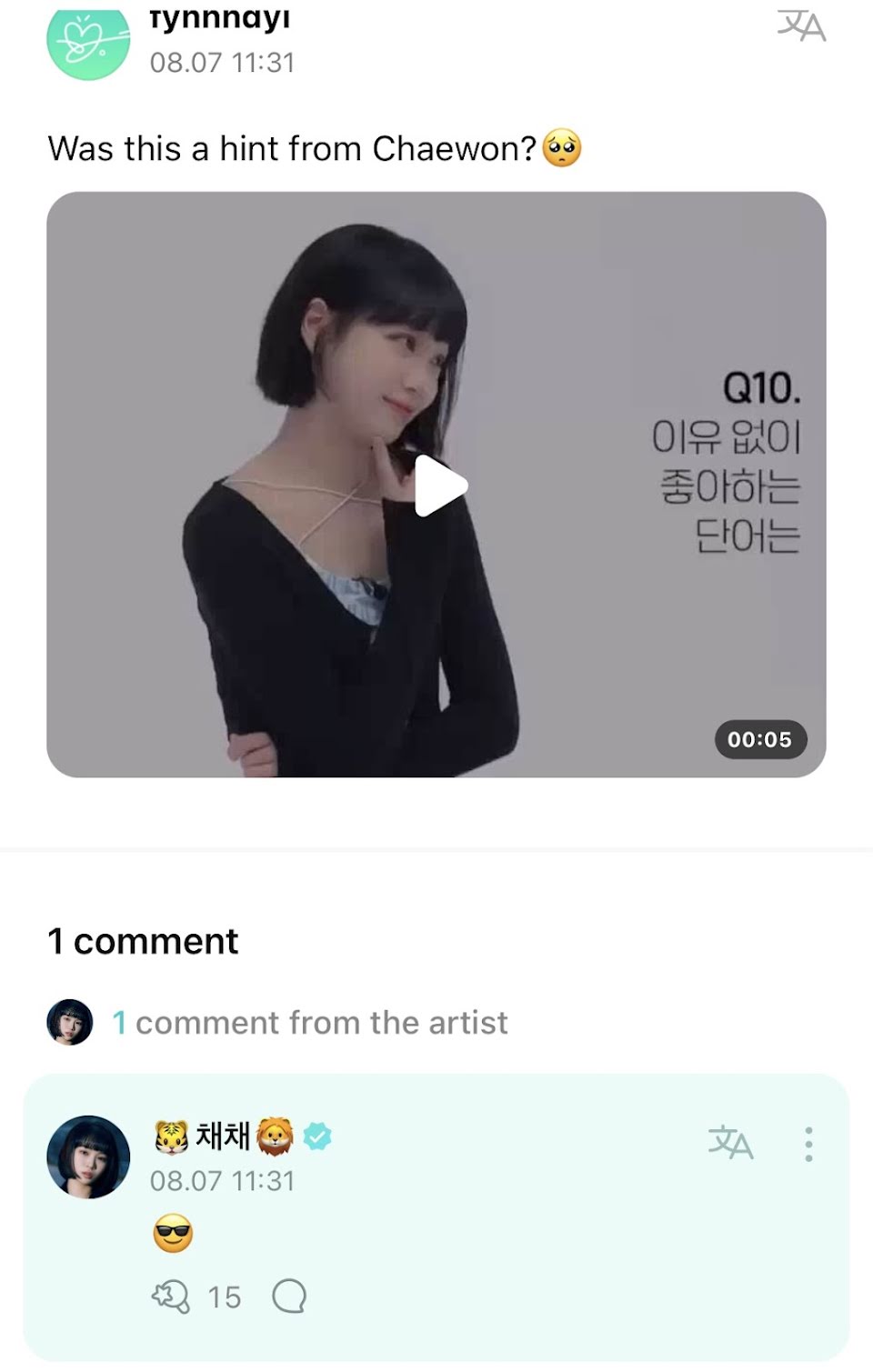Reply to 채채's comment
This screenshot has height=1372, width=873.
pos(289,1297)
